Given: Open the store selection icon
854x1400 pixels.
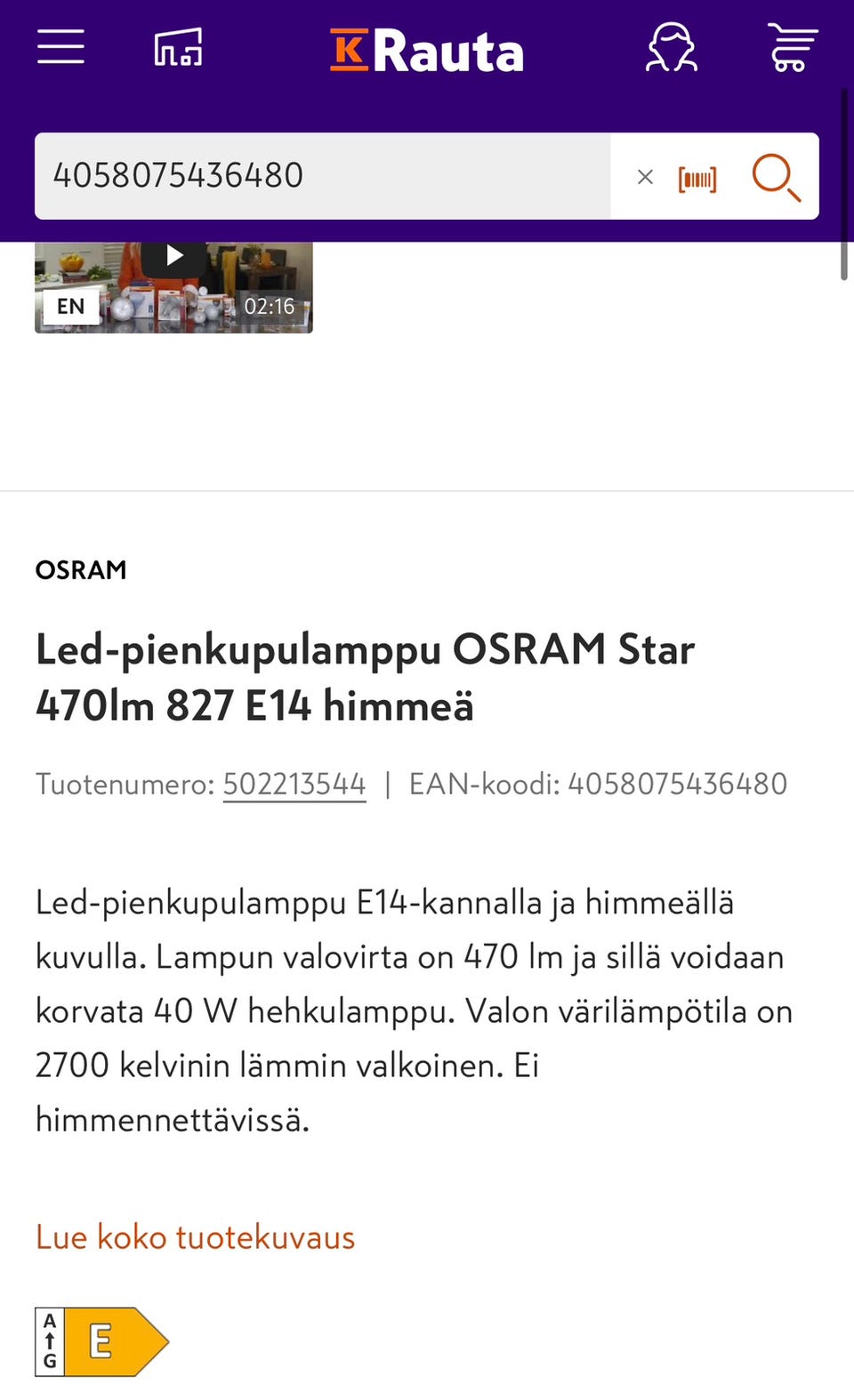Looking at the screenshot, I should click(x=178, y=47).
